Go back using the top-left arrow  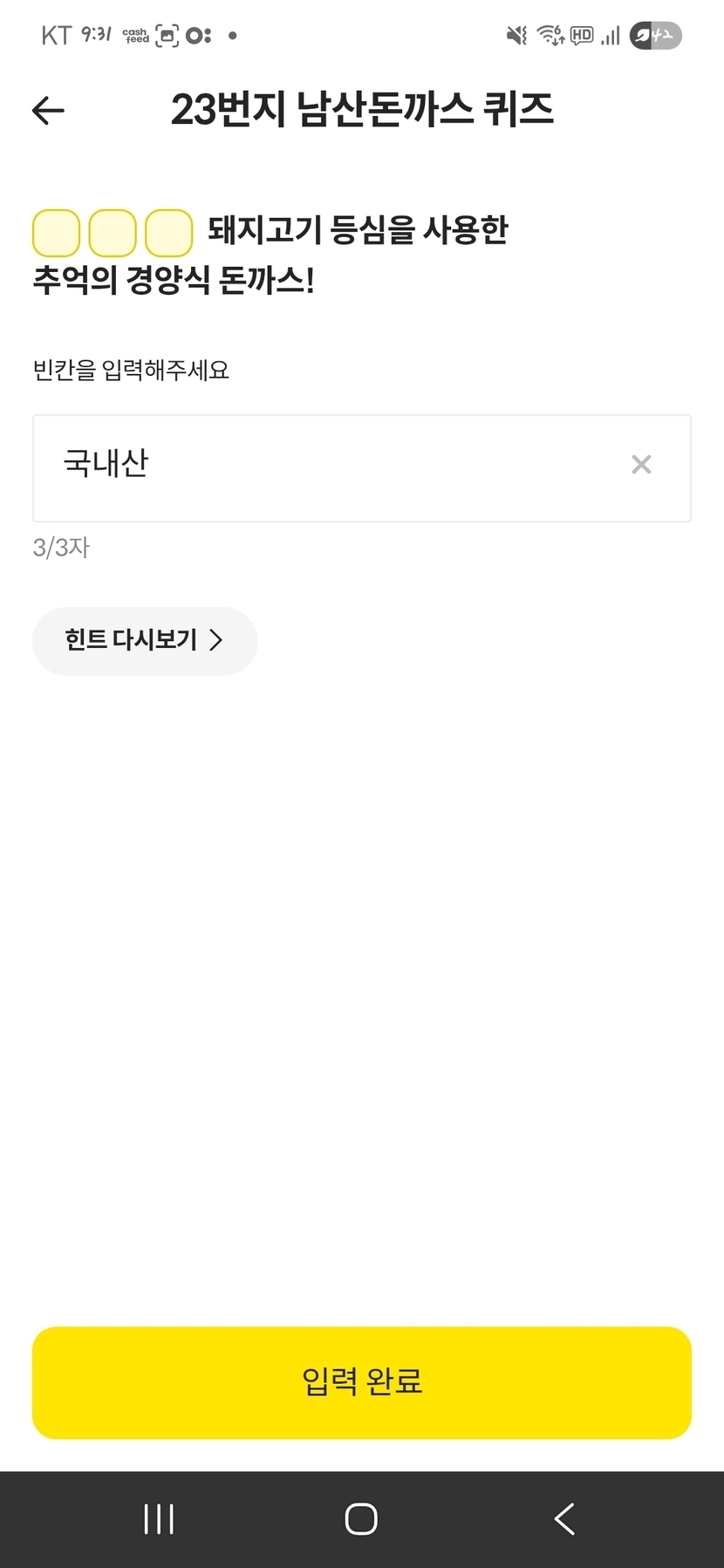tap(48, 111)
